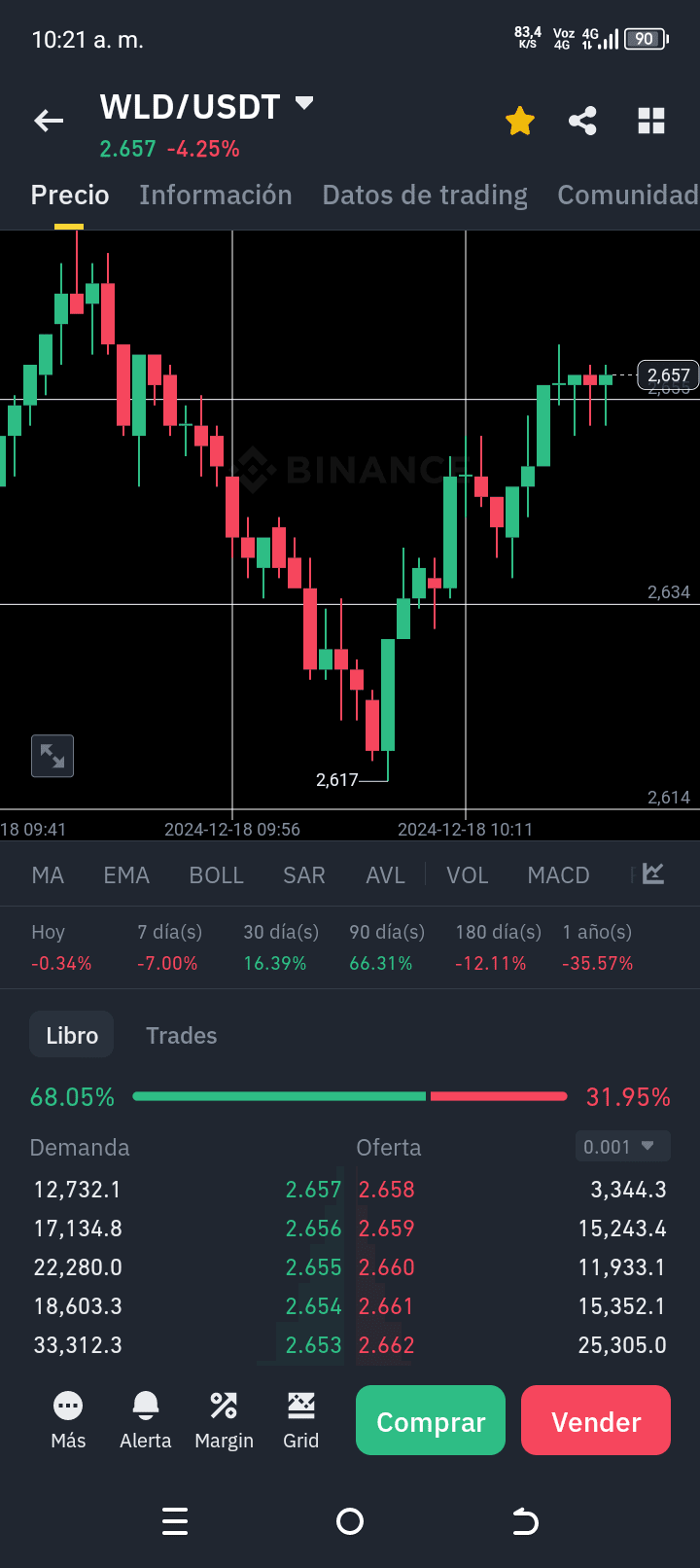Viewport: 700px width, 1568px height.
Task: Open the grid layout icon in the header
Action: [651, 122]
